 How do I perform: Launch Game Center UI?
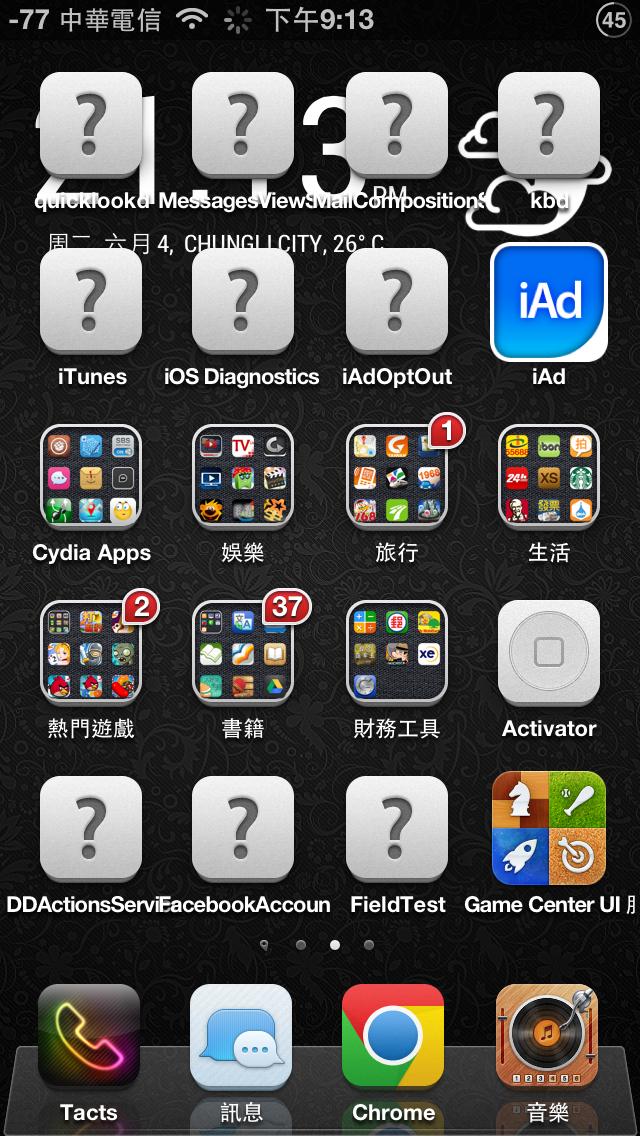coord(549,827)
